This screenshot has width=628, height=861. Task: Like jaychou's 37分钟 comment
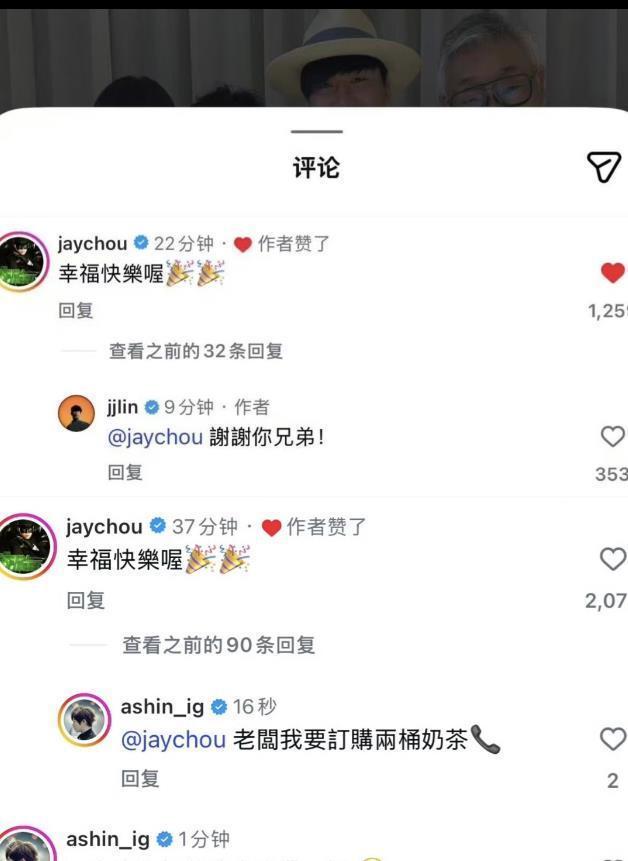pyautogui.click(x=612, y=559)
